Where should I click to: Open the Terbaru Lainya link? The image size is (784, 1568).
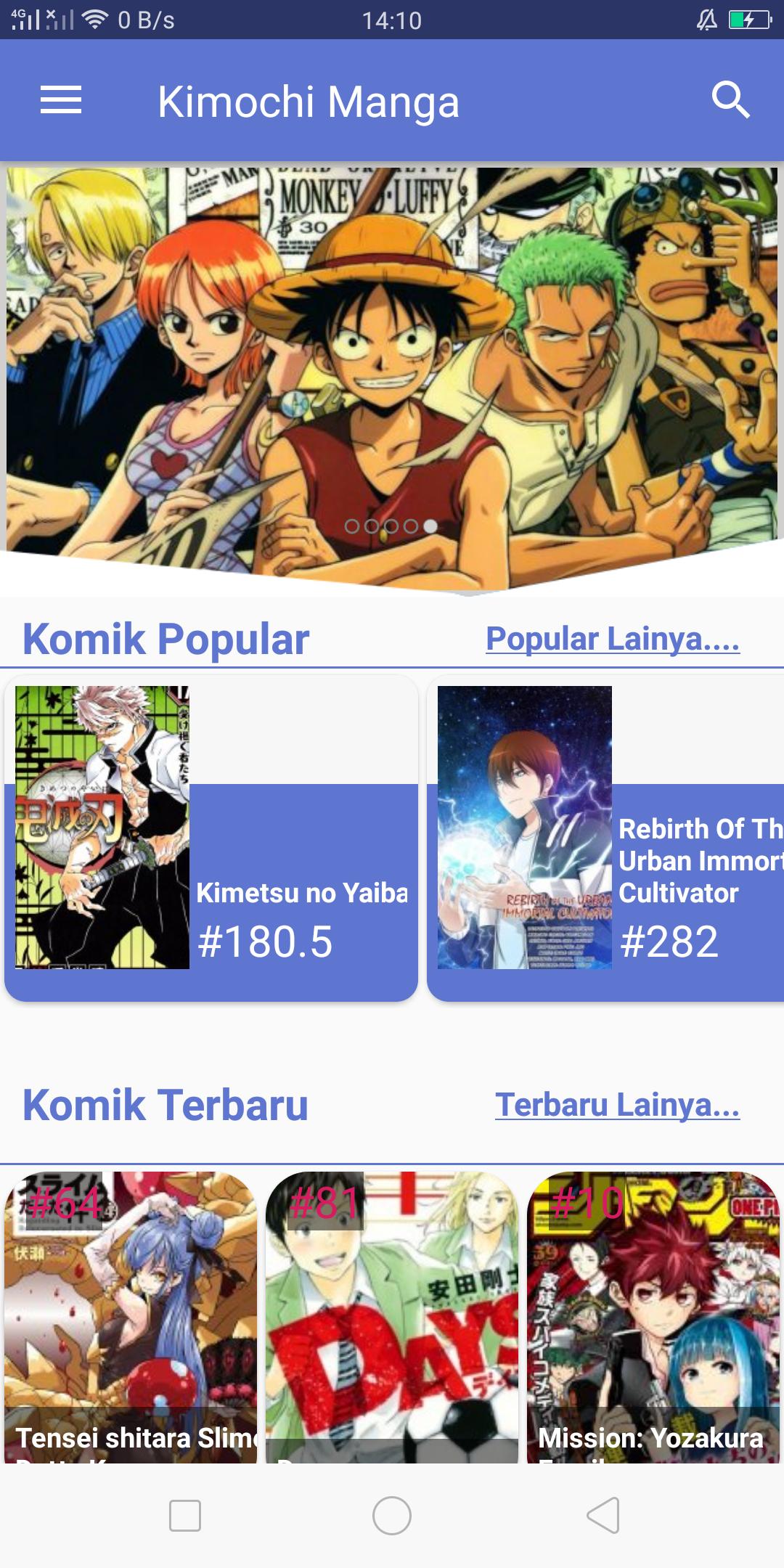617,1105
